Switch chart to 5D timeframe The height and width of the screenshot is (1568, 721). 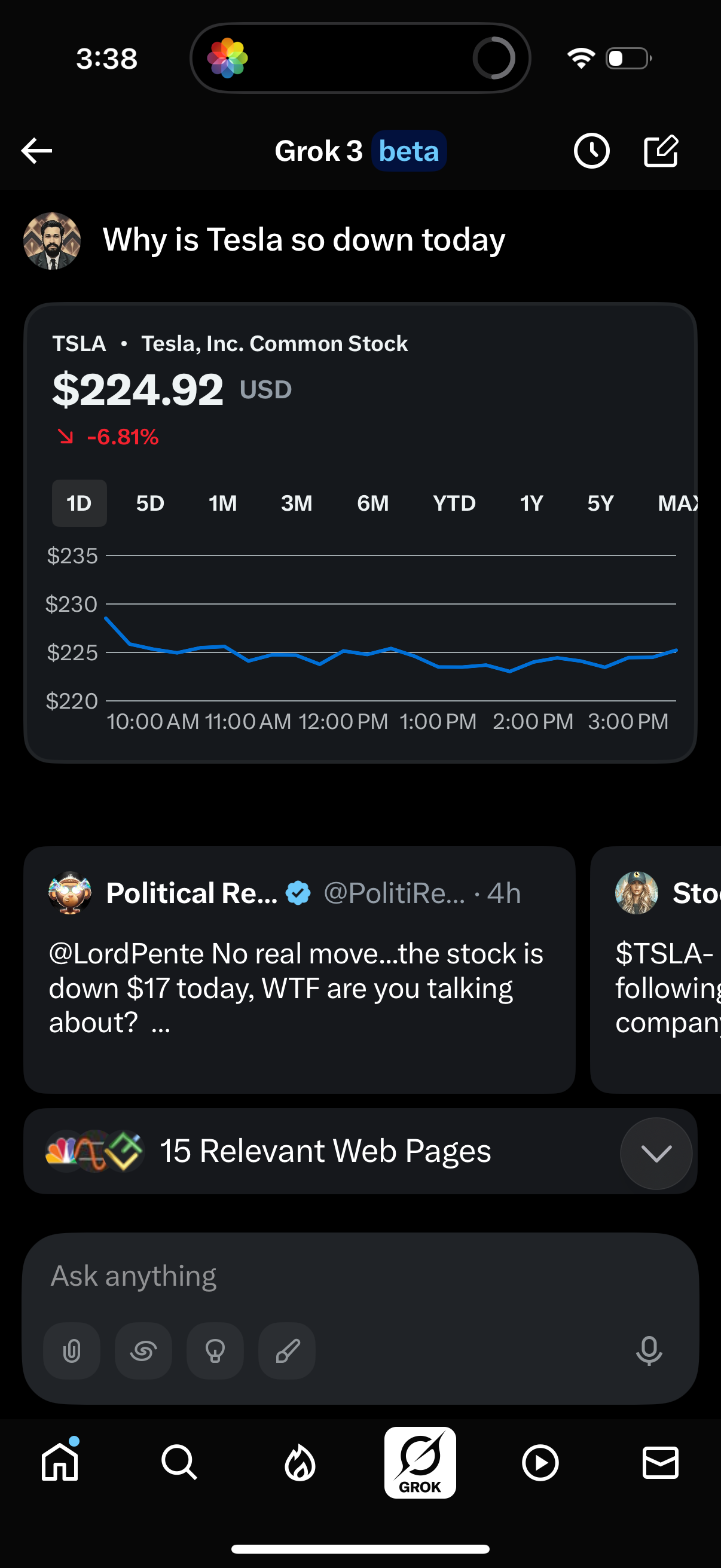tap(150, 503)
